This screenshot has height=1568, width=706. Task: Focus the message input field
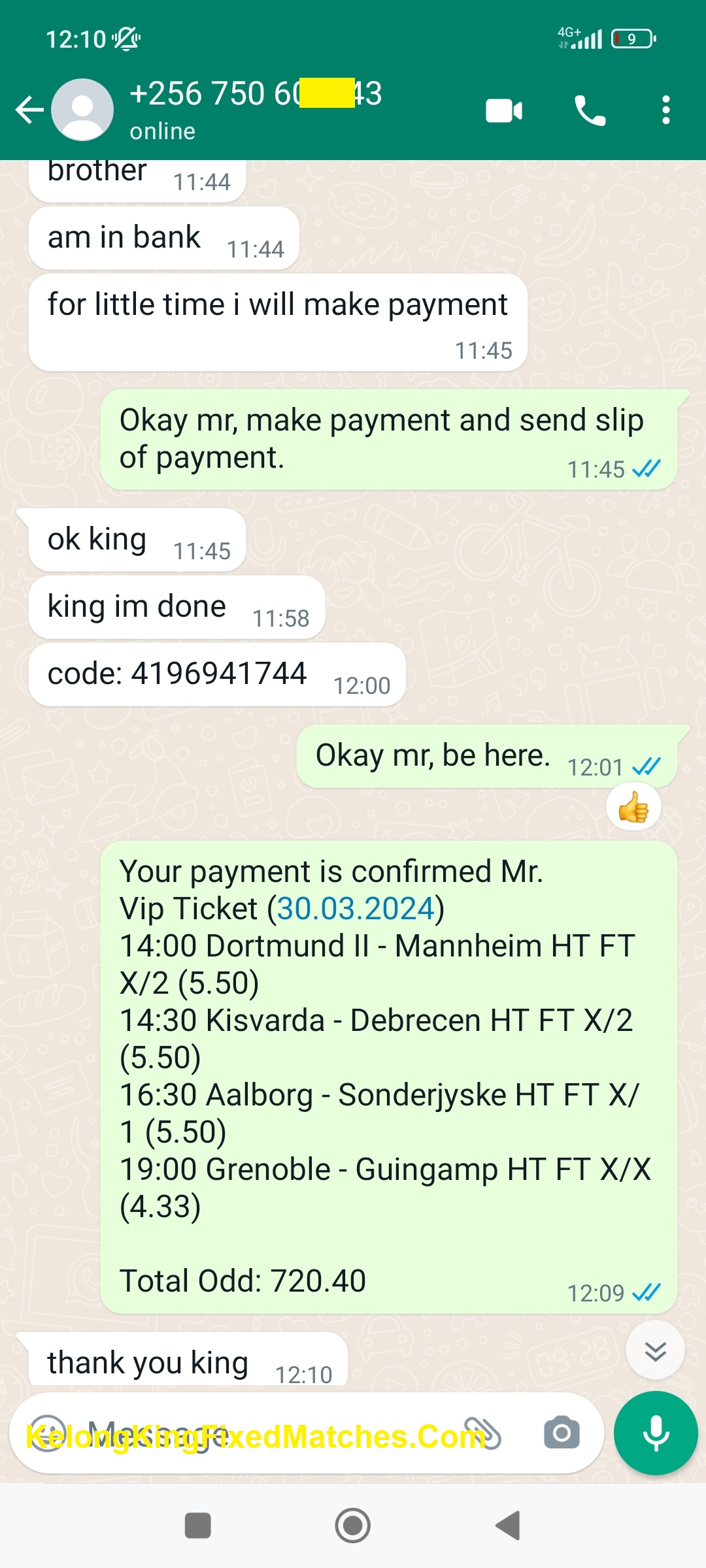(x=261, y=1433)
